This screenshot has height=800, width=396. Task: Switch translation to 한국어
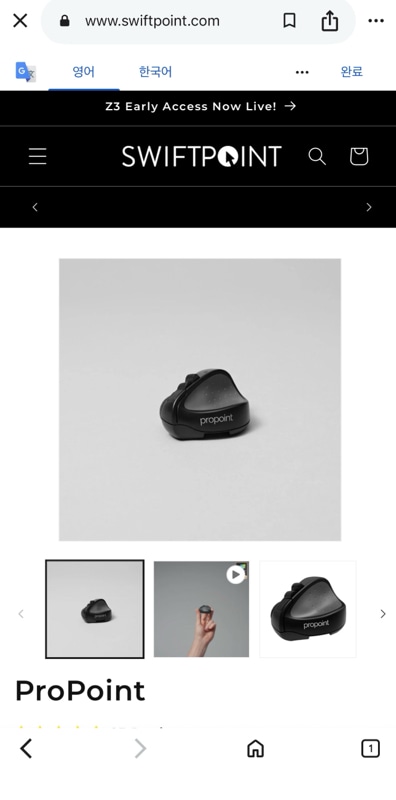click(155, 71)
